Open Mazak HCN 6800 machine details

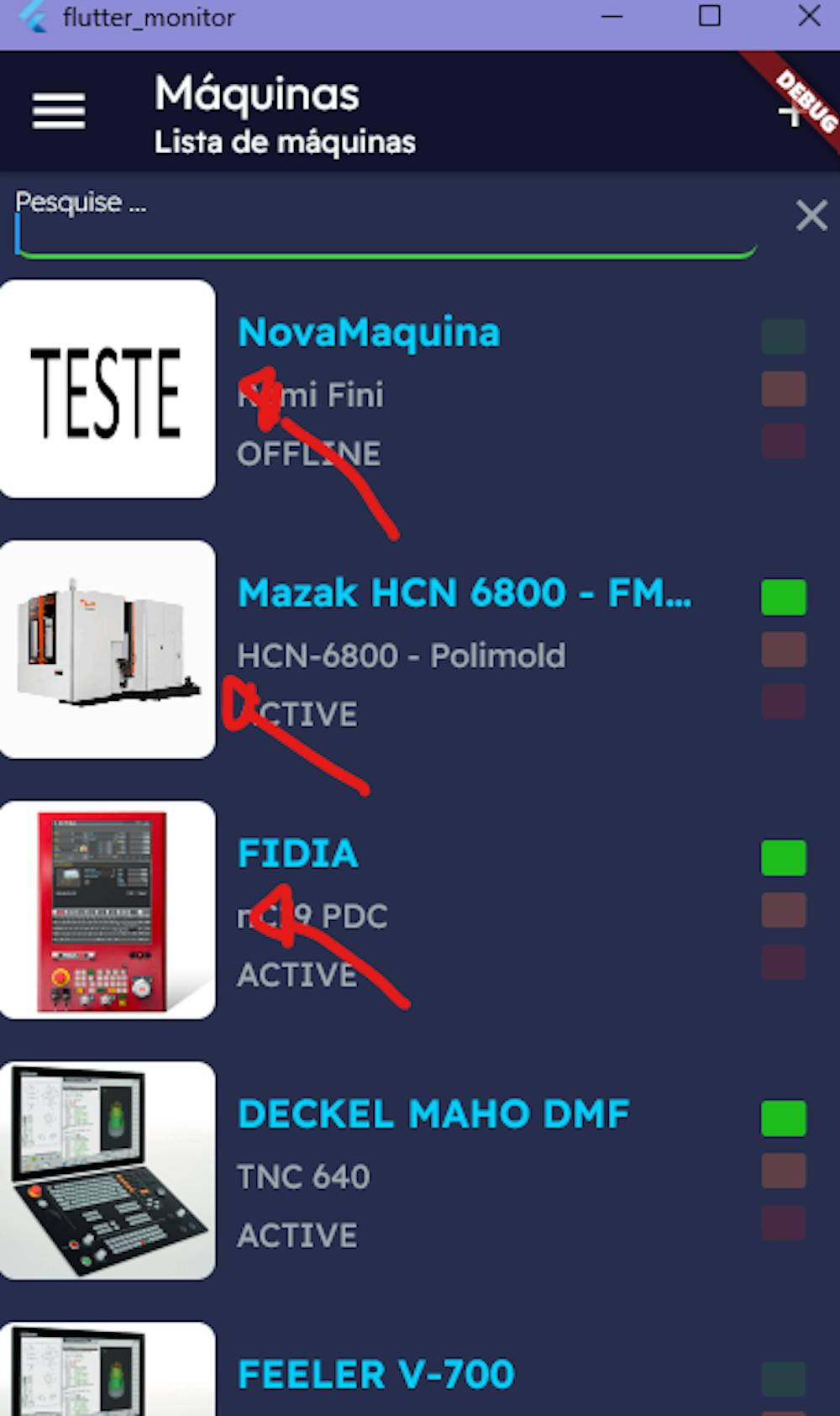point(464,593)
